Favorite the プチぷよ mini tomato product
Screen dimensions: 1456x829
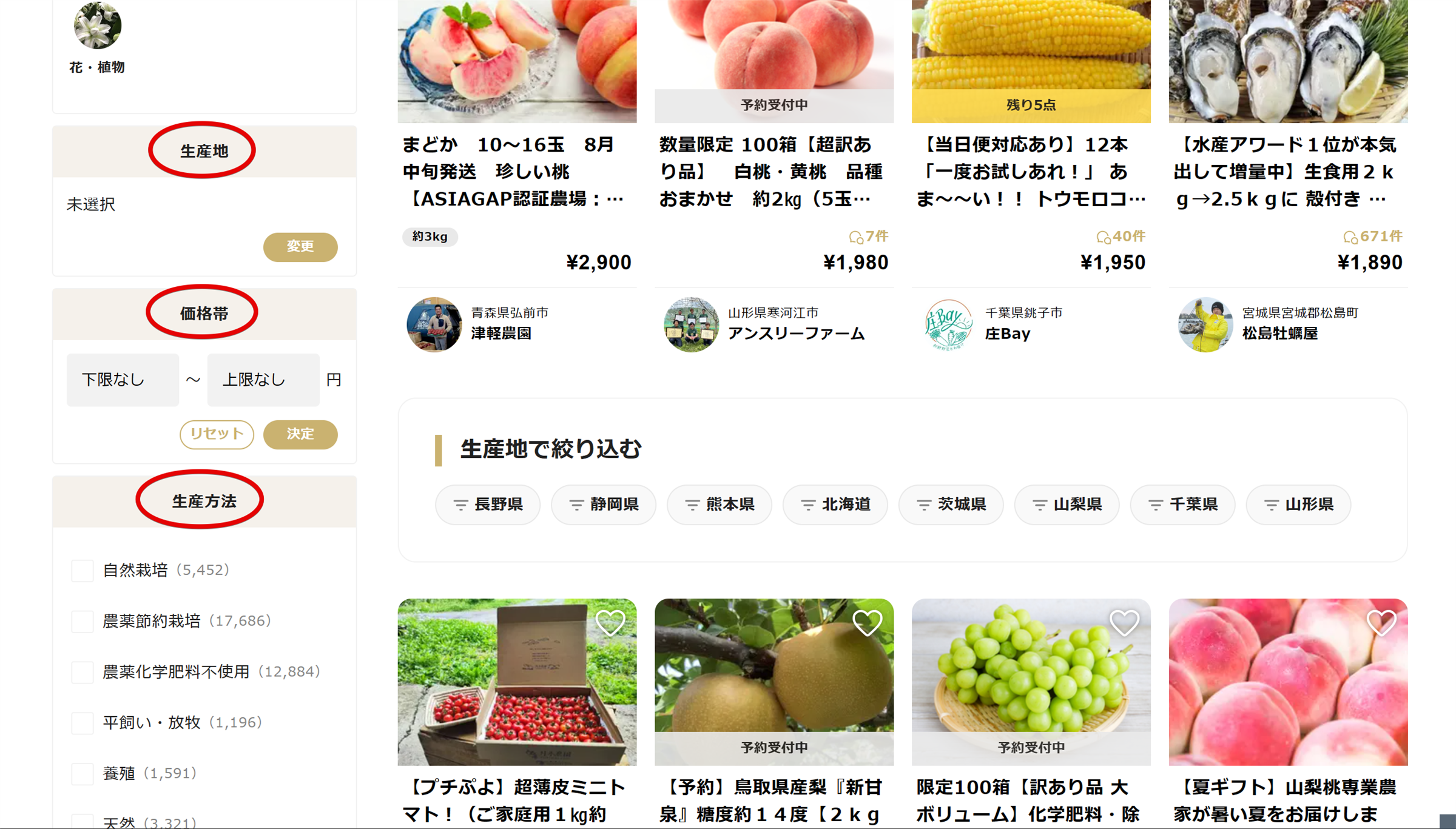point(610,622)
